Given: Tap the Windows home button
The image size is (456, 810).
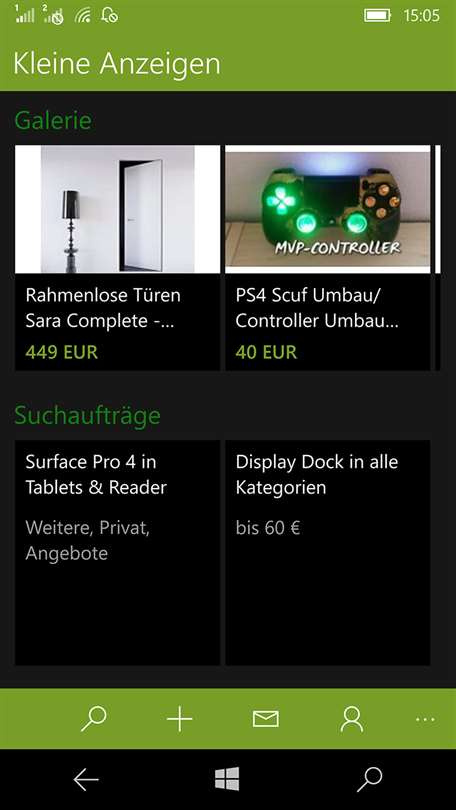Looking at the screenshot, I should 227,779.
